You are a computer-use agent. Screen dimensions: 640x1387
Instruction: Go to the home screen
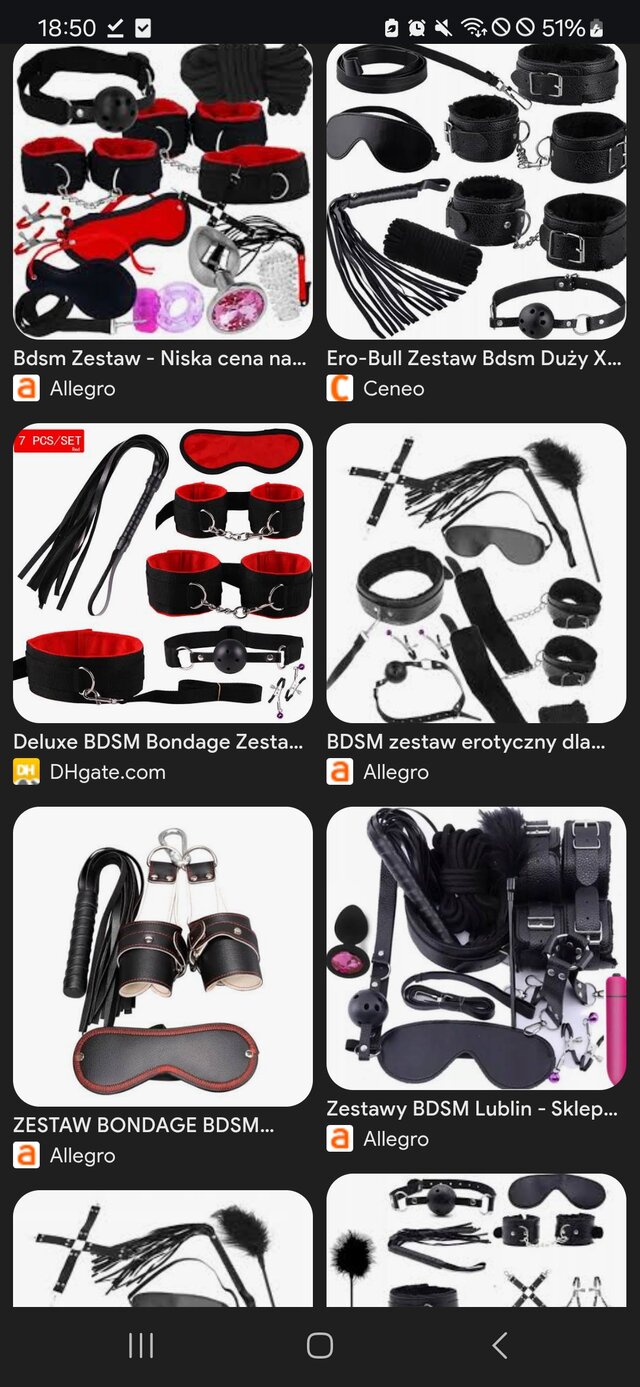coord(320,1345)
